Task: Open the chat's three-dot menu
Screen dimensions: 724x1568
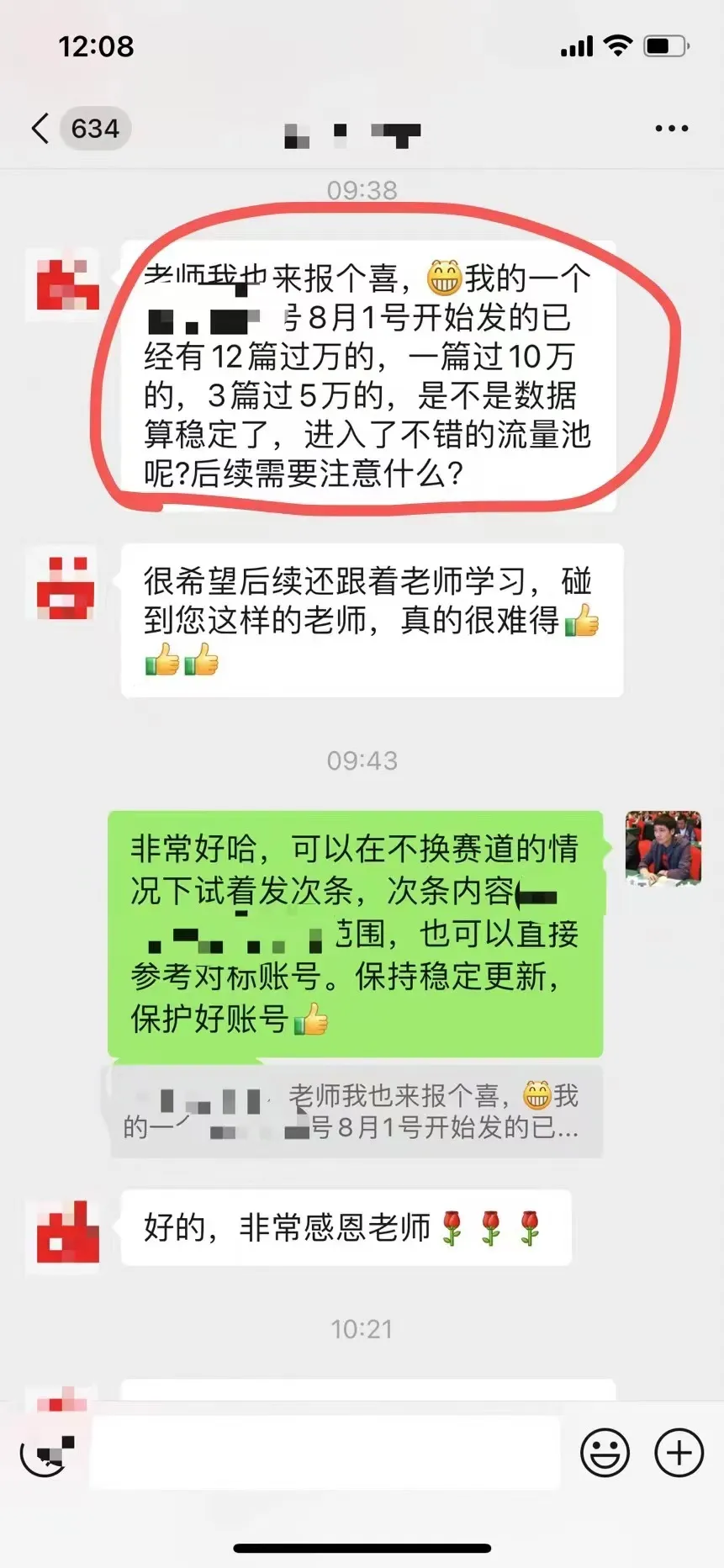Action: tap(671, 129)
